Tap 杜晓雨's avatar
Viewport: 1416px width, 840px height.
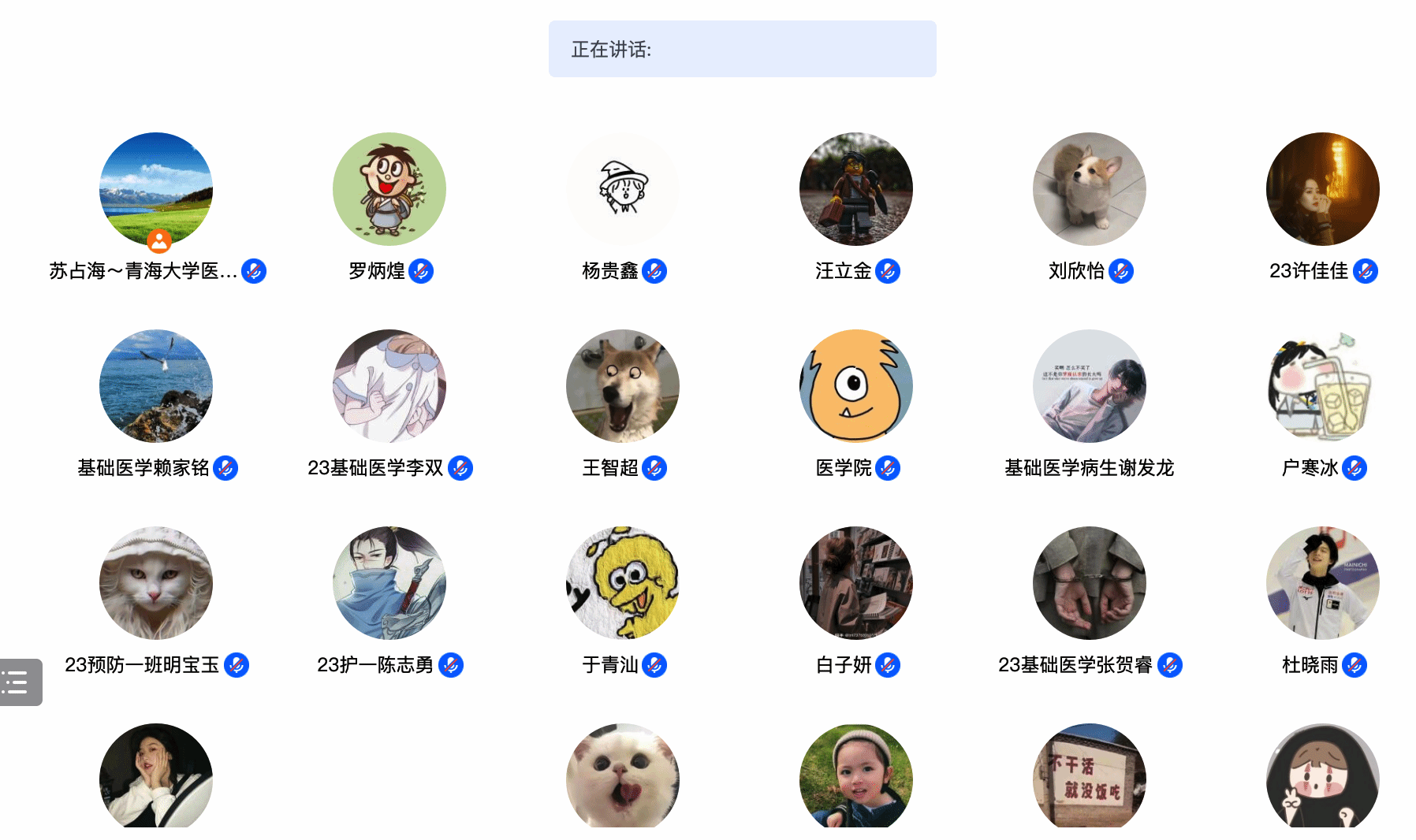[1323, 584]
